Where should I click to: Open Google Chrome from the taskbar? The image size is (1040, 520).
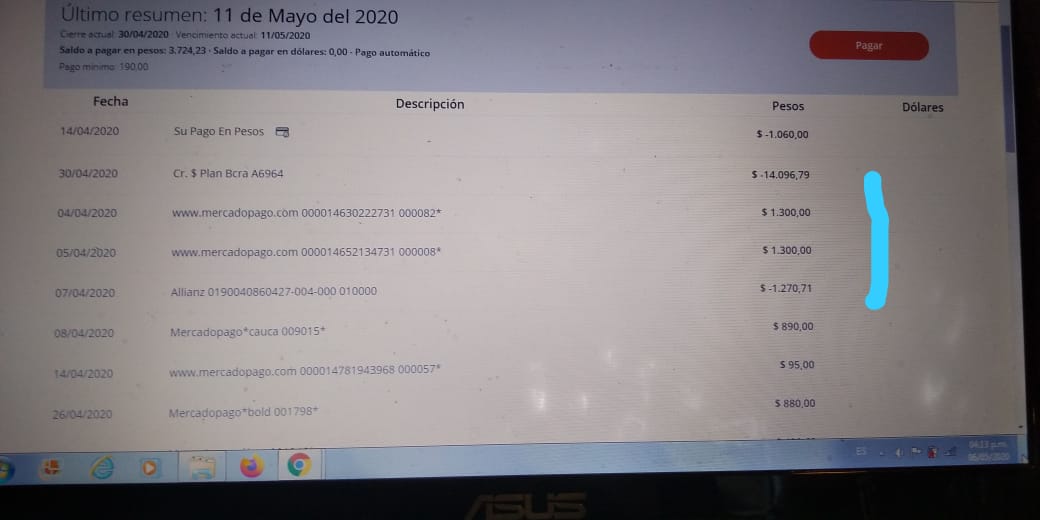coord(298,465)
